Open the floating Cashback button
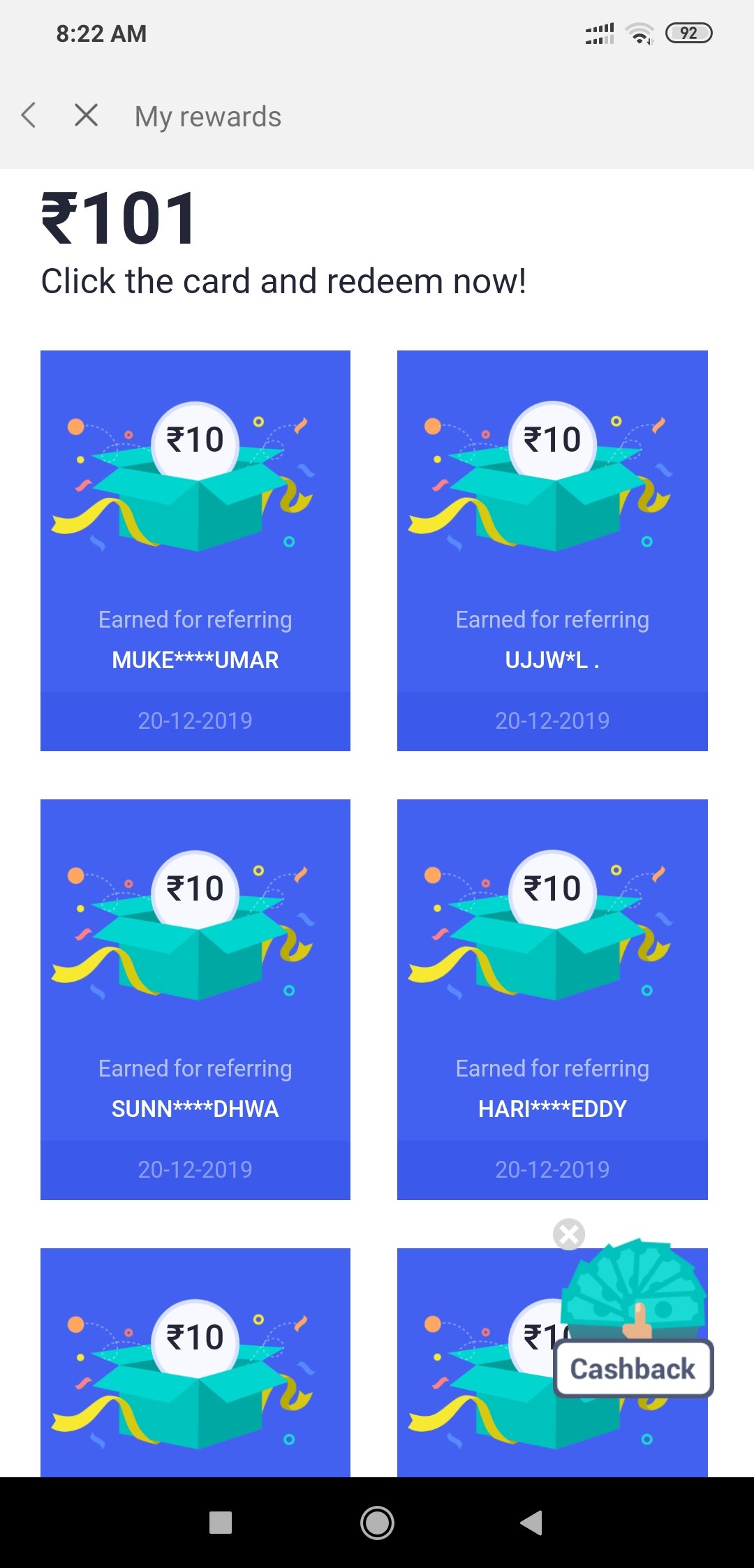The height and width of the screenshot is (1568, 754). [x=633, y=1367]
